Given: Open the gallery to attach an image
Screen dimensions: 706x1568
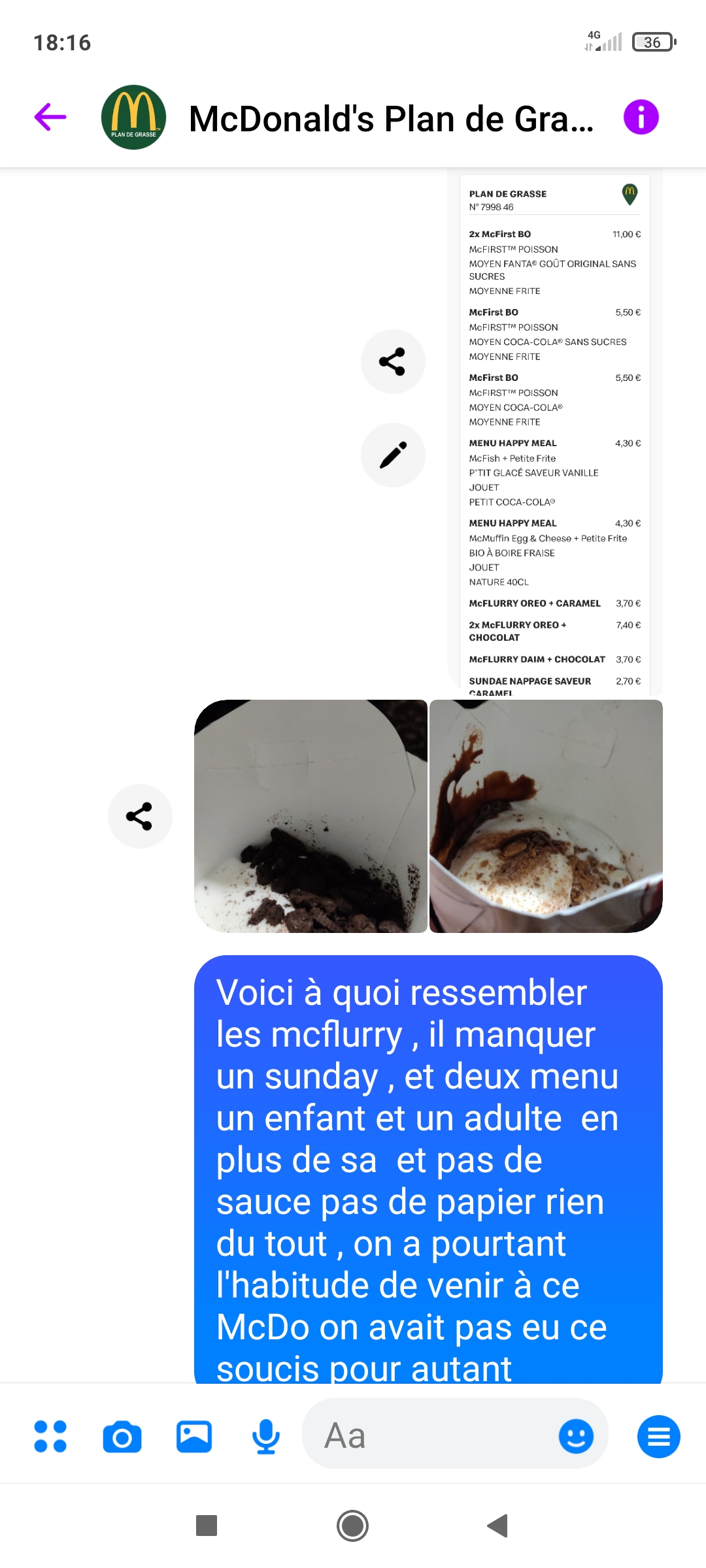Looking at the screenshot, I should pos(194,1436).
